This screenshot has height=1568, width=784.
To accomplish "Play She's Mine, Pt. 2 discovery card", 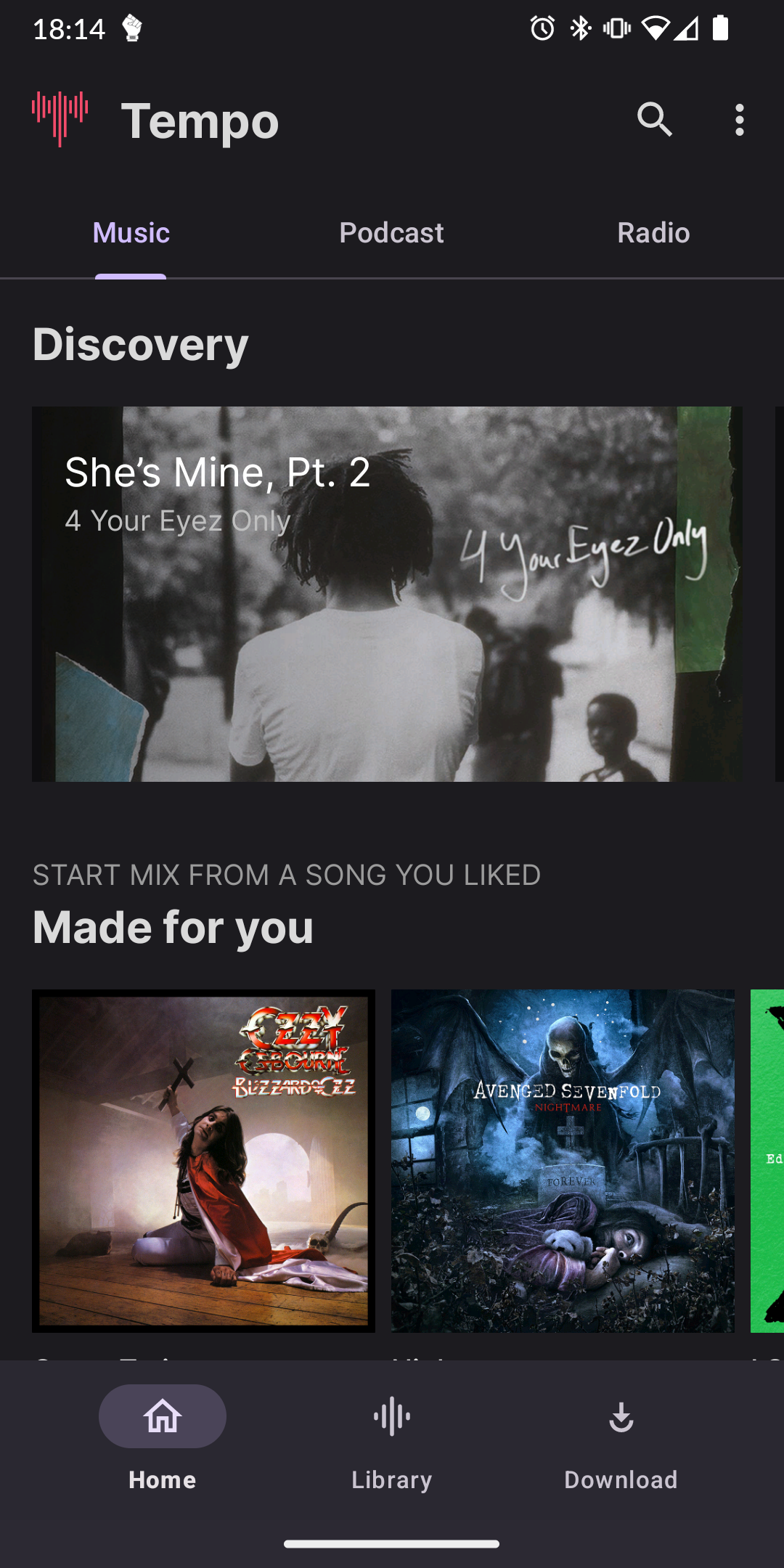I will [x=387, y=594].
